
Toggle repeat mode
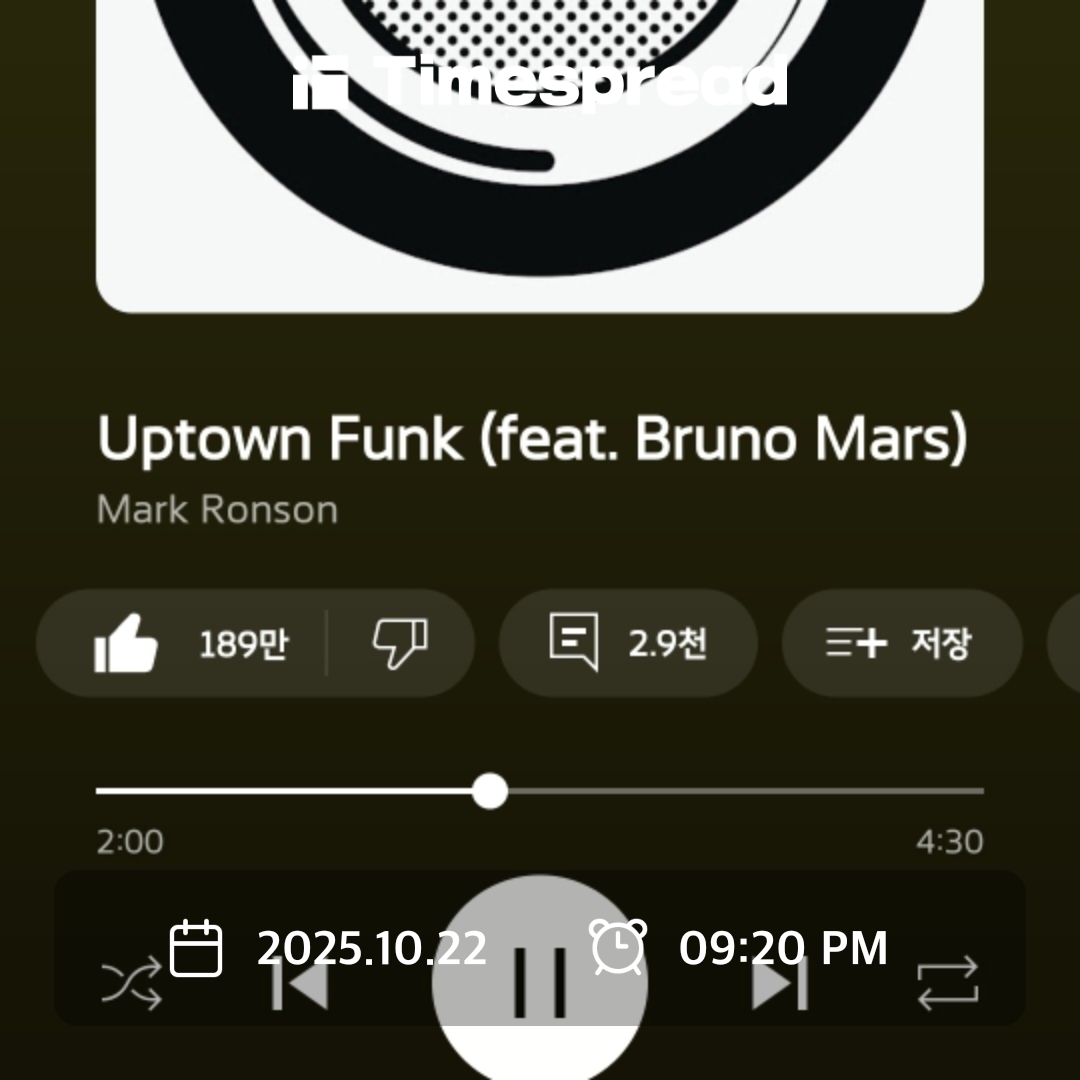click(947, 984)
